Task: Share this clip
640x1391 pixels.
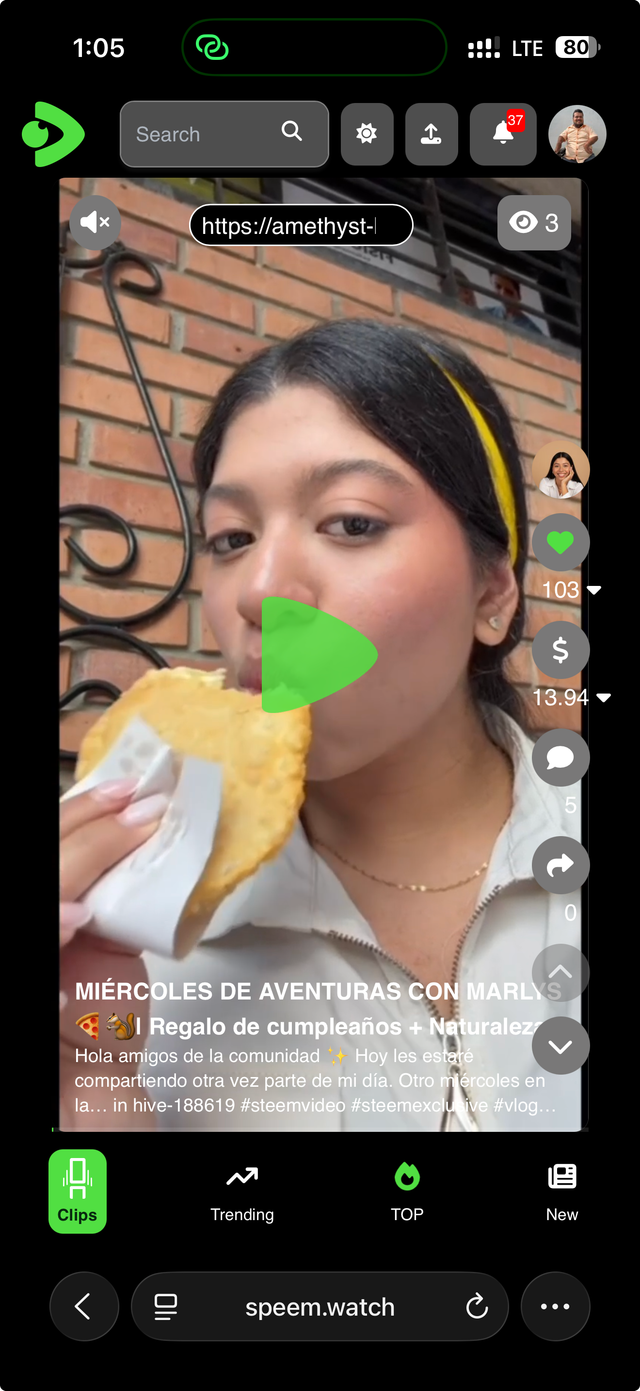Action: pos(560,866)
